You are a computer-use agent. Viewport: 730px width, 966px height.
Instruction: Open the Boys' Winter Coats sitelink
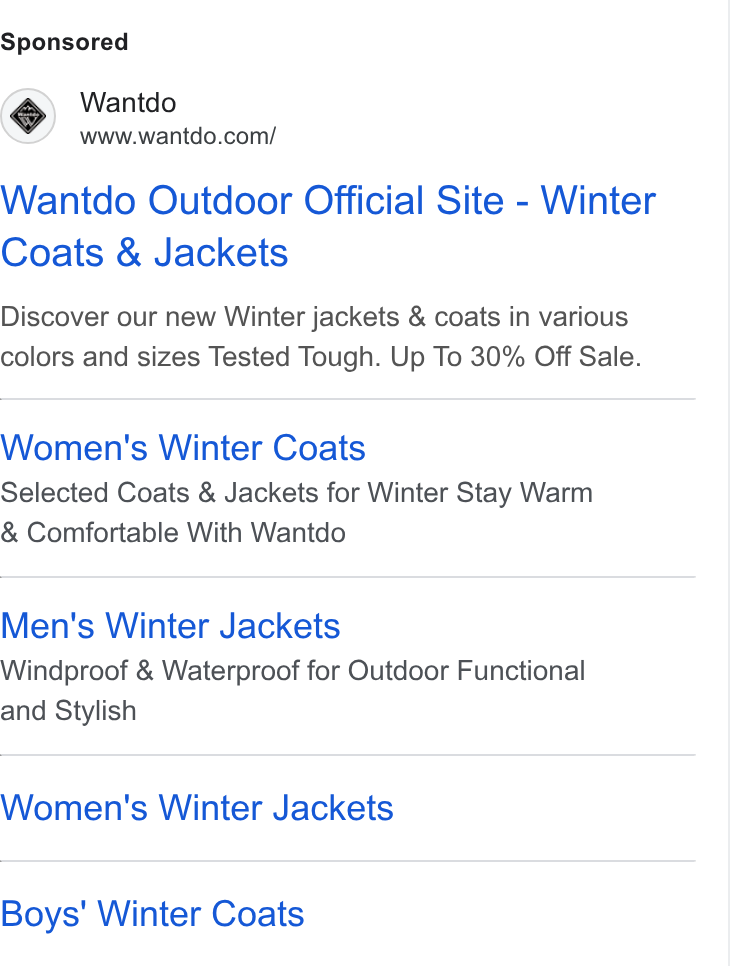click(152, 914)
